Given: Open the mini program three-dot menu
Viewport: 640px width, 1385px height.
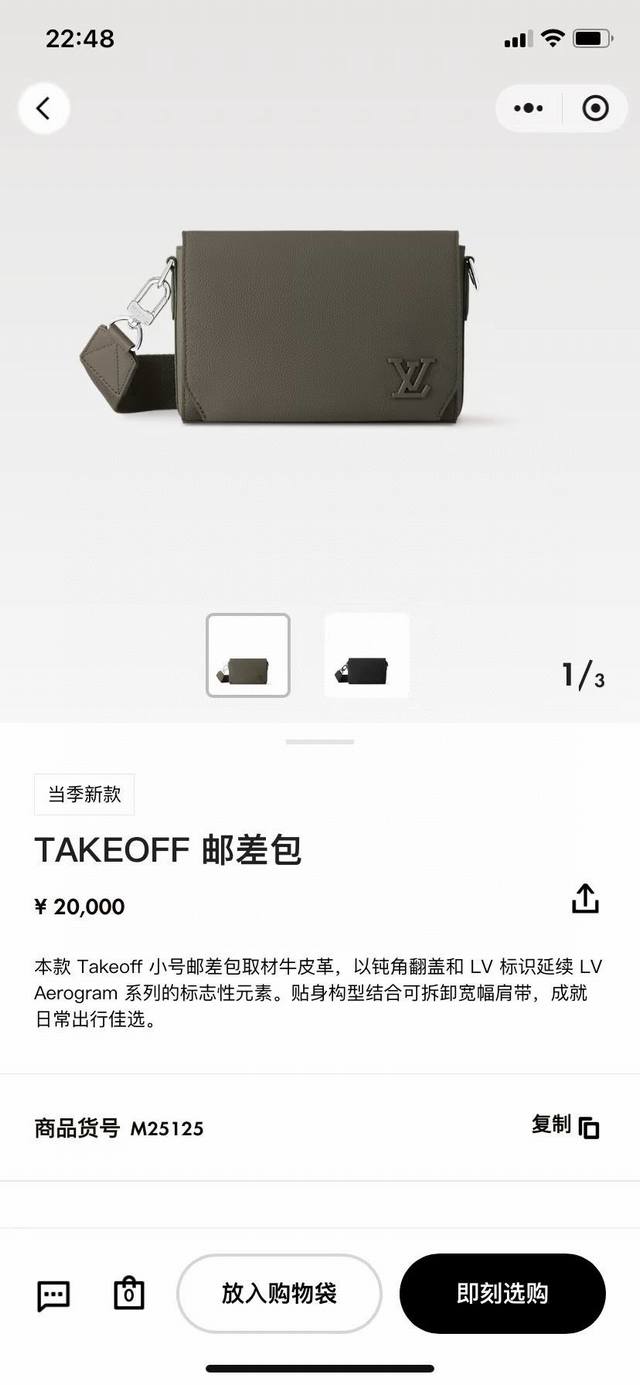Looking at the screenshot, I should coord(529,108).
